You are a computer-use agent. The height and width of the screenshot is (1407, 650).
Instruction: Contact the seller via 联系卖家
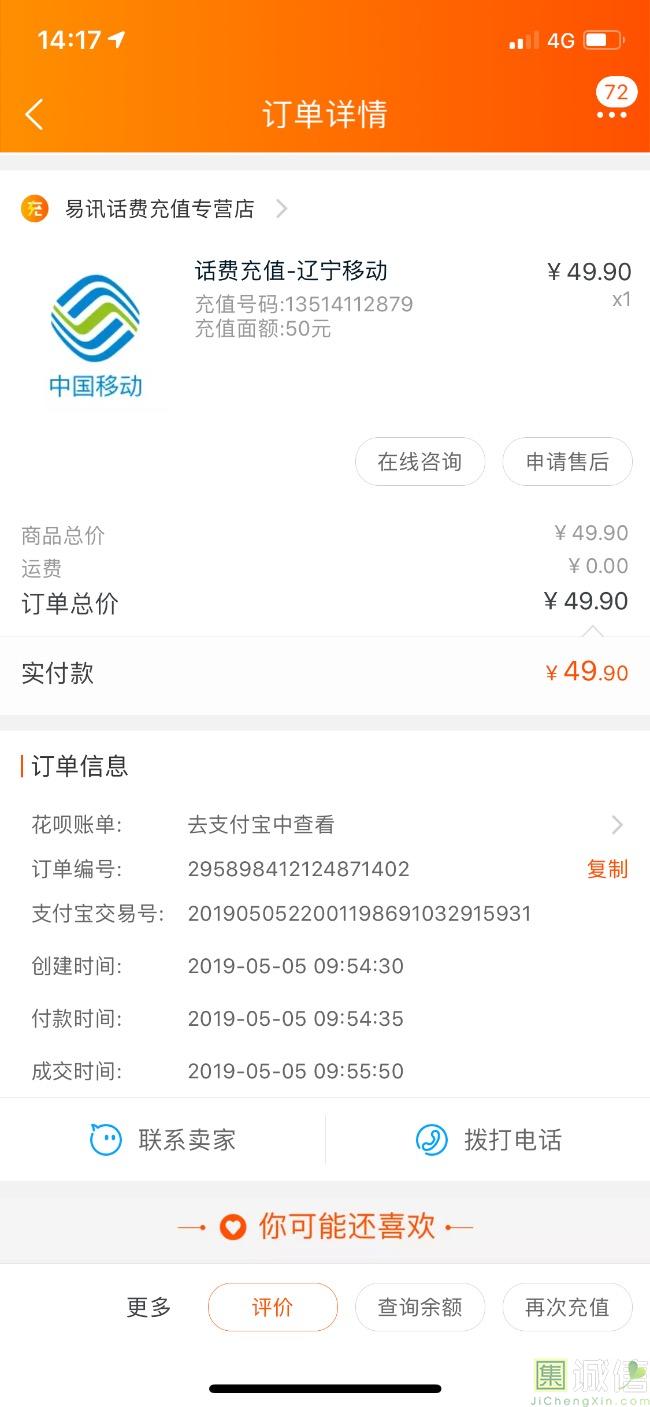[x=163, y=1140]
